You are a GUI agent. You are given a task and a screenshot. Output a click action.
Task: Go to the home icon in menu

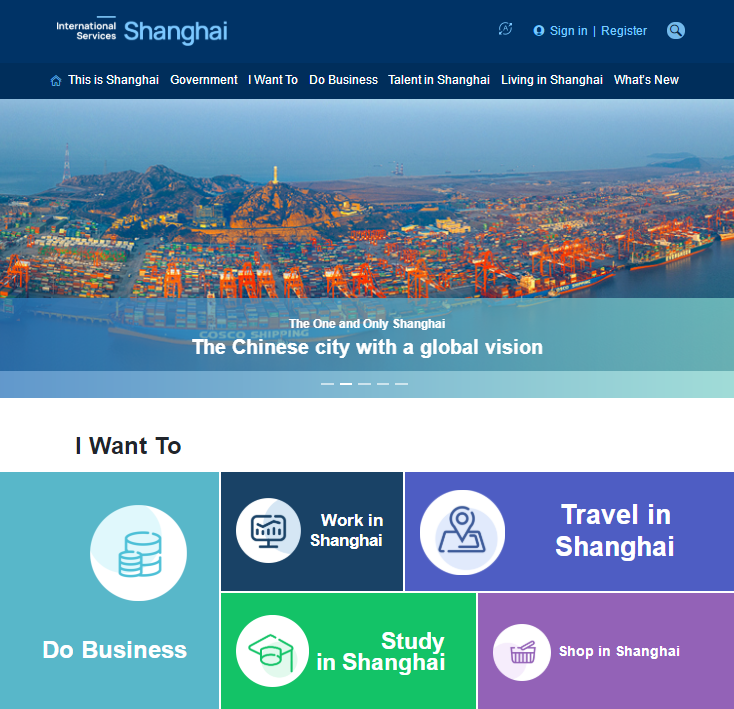pos(56,80)
